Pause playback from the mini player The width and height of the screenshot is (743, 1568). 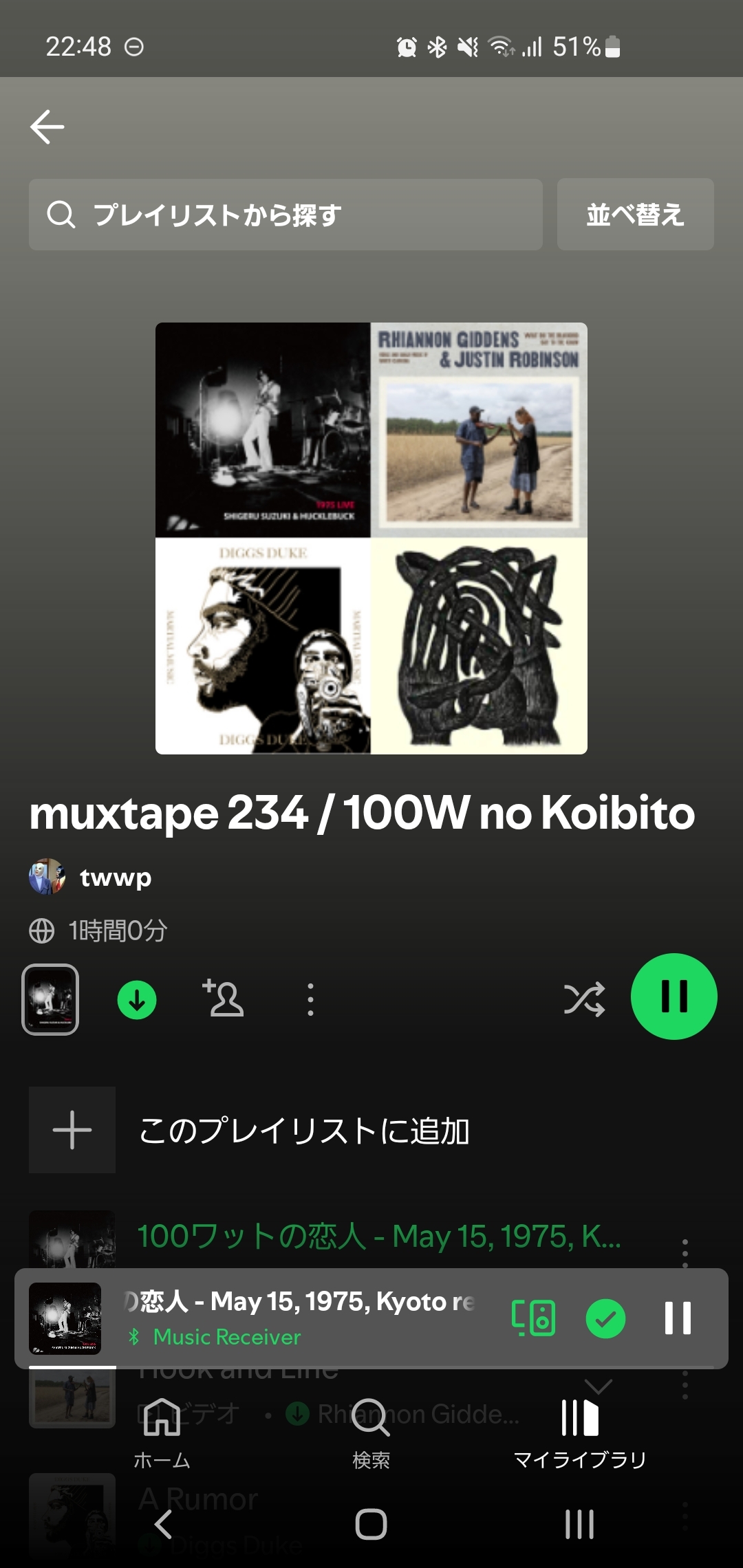[x=678, y=1318]
